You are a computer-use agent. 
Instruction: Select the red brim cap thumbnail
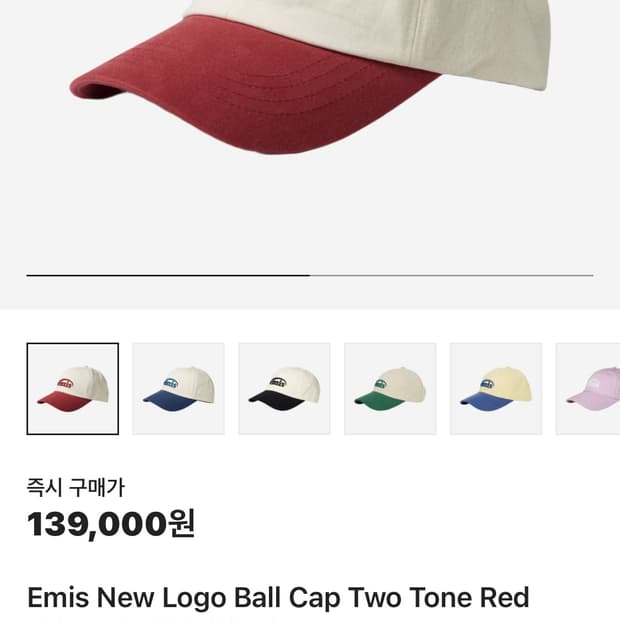pyautogui.click(x=72, y=389)
